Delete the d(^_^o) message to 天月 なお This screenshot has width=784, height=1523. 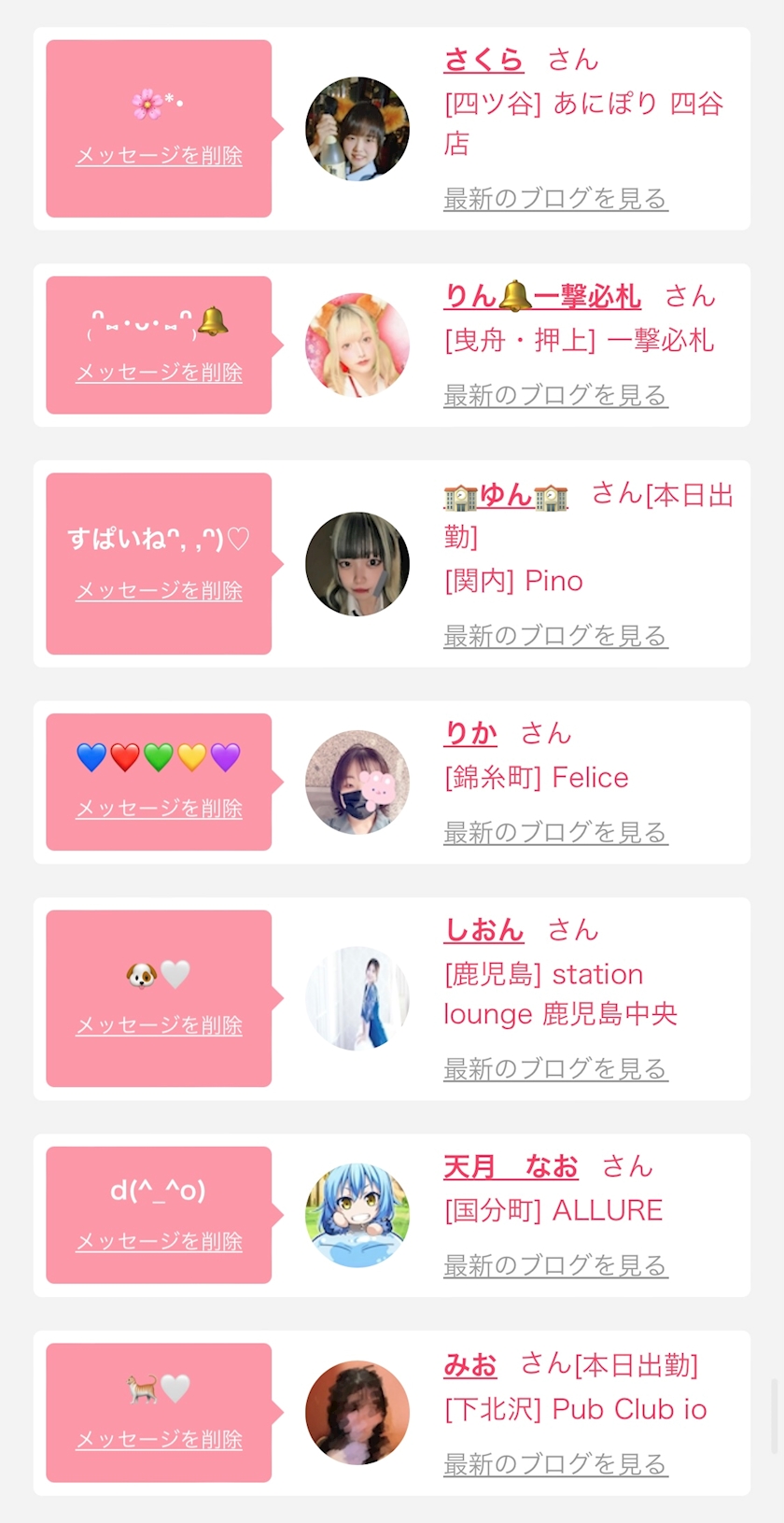159,1242
